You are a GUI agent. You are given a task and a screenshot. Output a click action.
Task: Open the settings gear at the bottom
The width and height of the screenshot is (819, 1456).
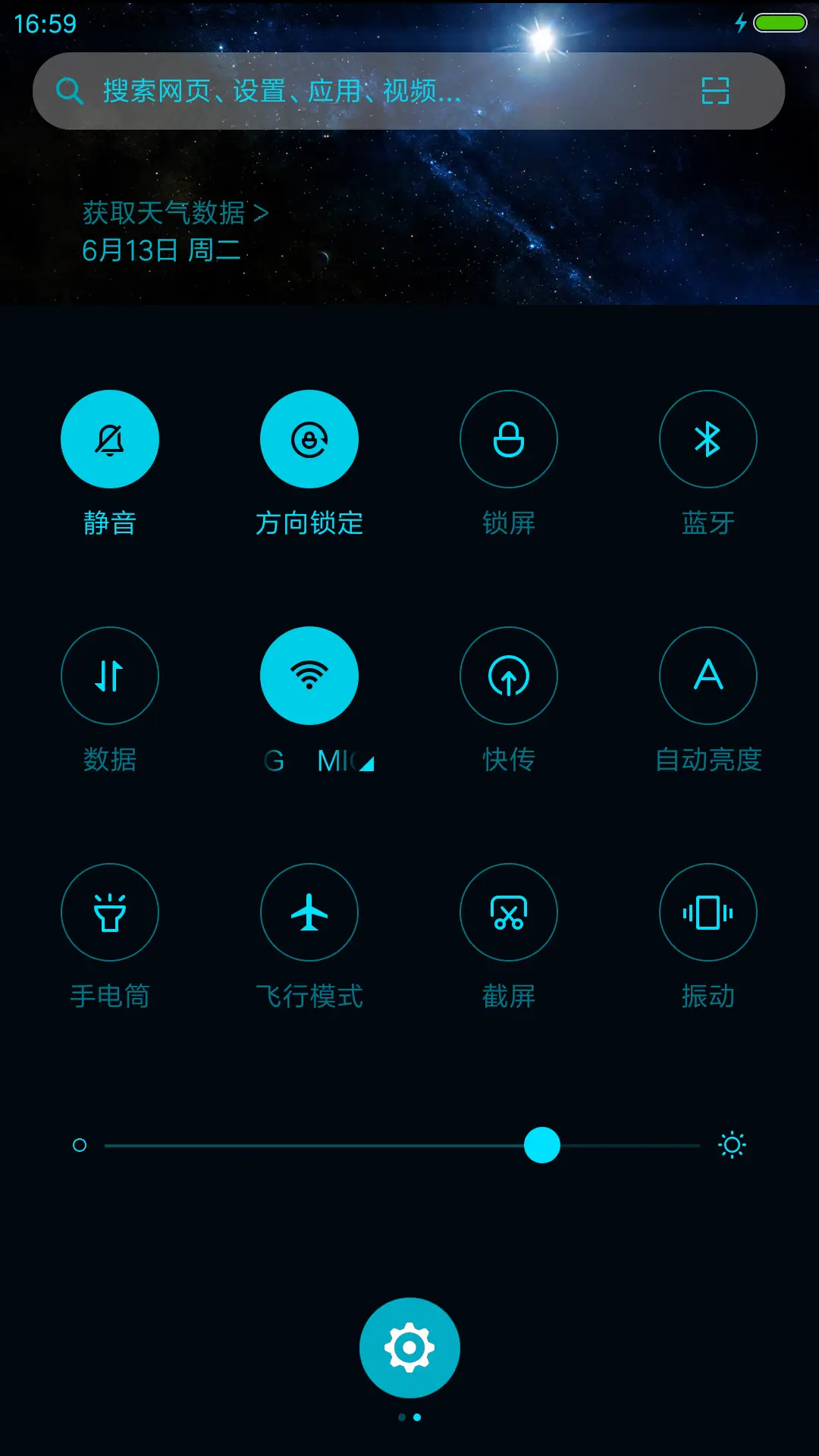pyautogui.click(x=409, y=1347)
